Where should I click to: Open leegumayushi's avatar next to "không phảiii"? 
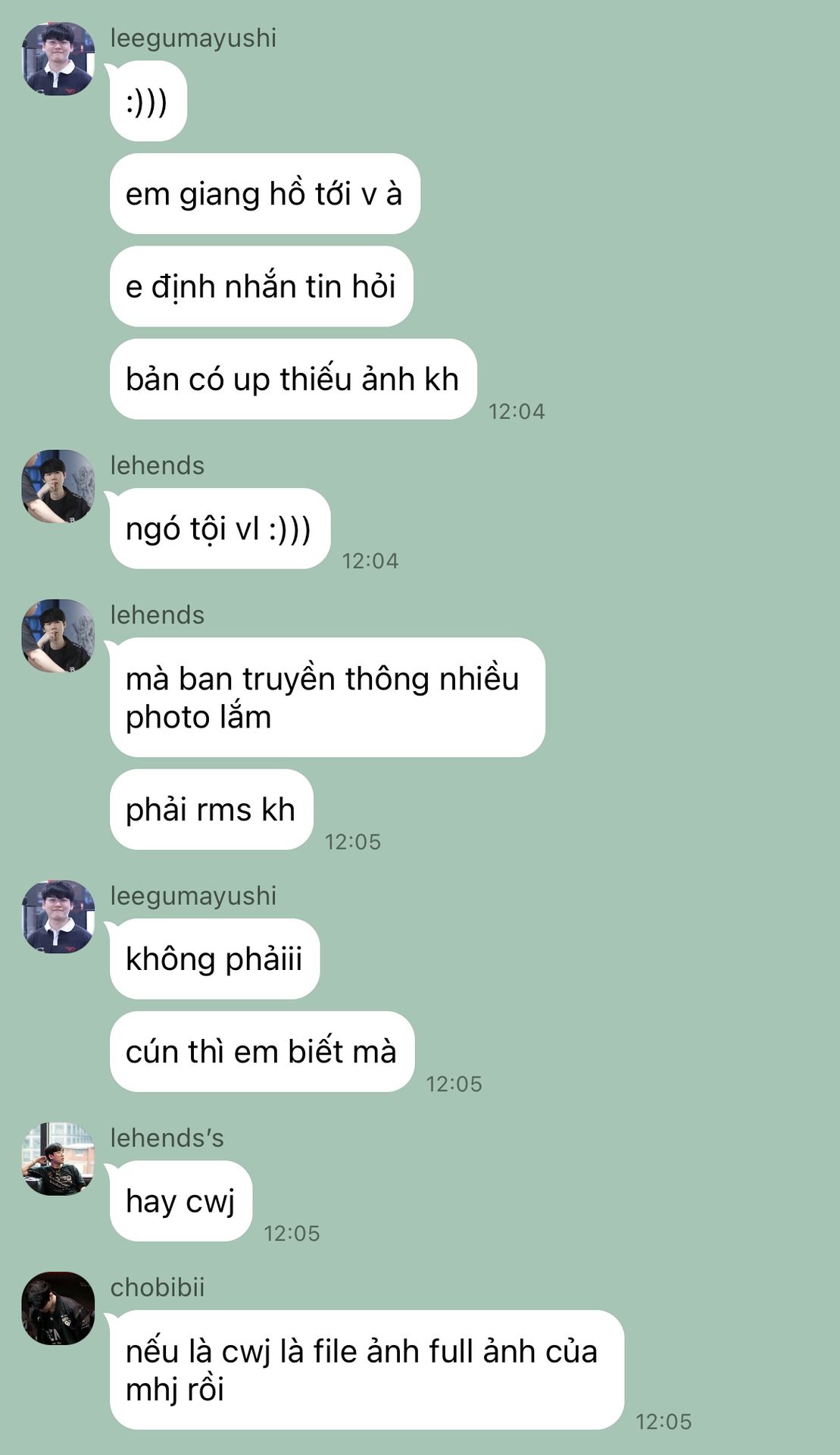click(58, 917)
